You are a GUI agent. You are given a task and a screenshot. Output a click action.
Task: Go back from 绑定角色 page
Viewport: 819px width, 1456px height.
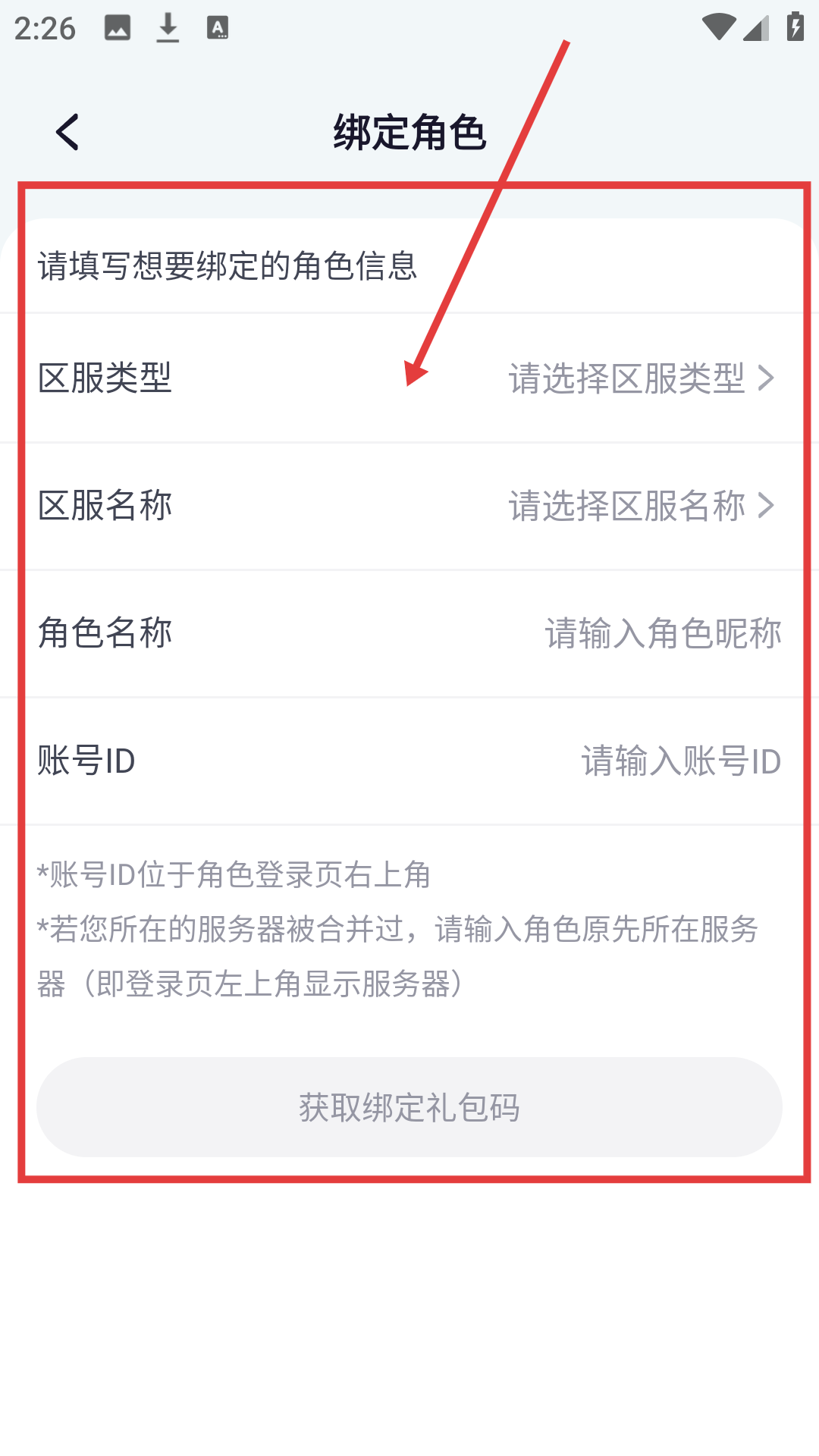coord(68,133)
